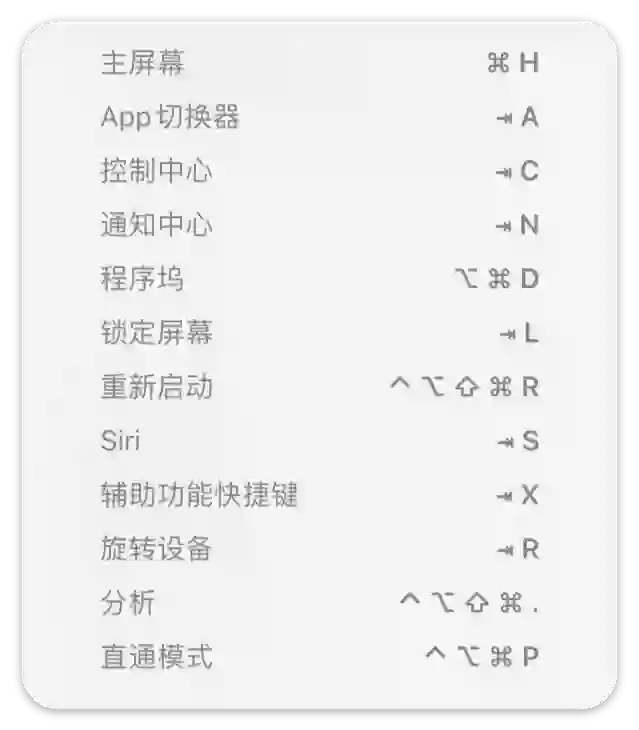Viewport: 639px width, 730px height.
Task: Activate Siri from the menu
Action: point(121,441)
